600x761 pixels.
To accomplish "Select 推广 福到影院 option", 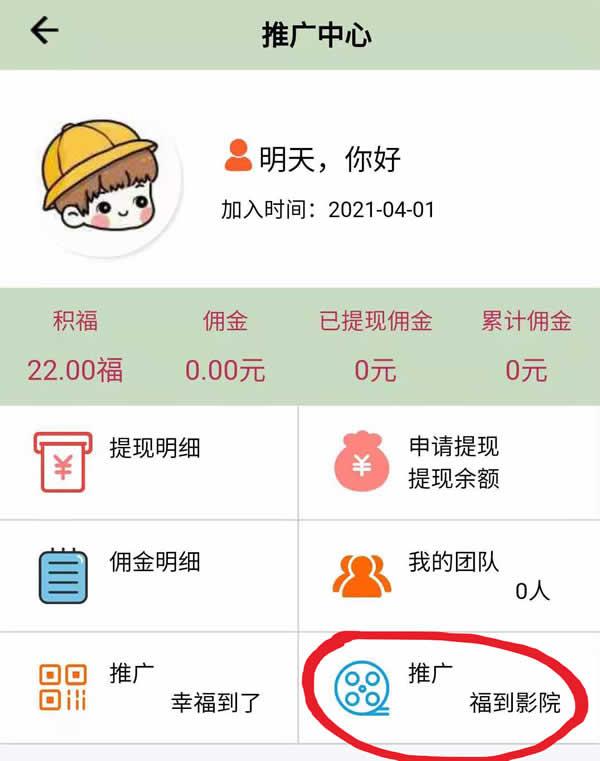I will point(448,687).
